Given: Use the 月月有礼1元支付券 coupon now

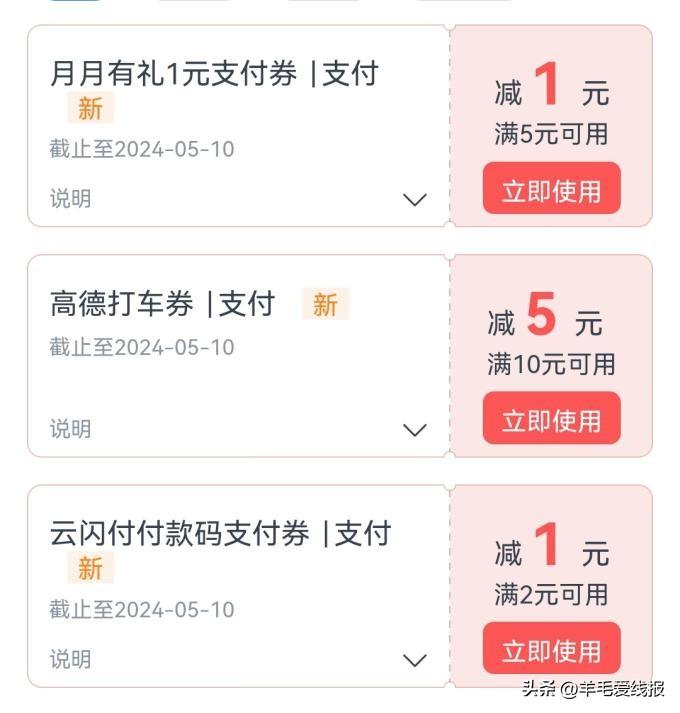Looking at the screenshot, I should 551,189.
